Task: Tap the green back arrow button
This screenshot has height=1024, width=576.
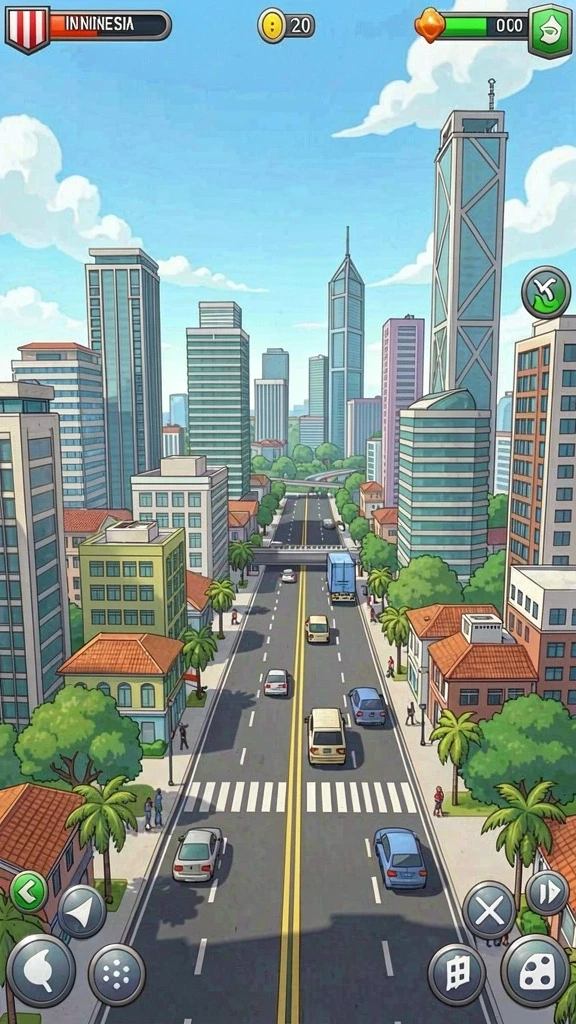Action: point(28,891)
